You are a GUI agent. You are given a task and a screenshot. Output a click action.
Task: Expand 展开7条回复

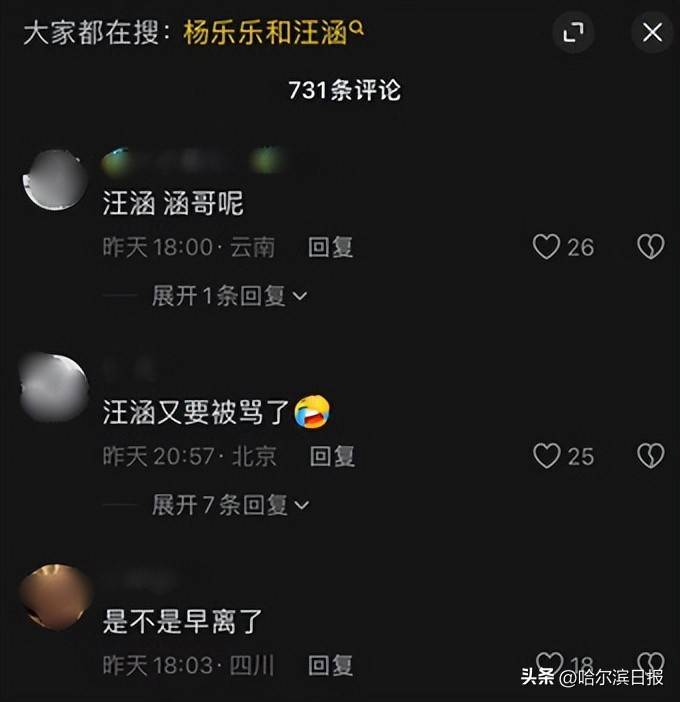click(x=229, y=505)
